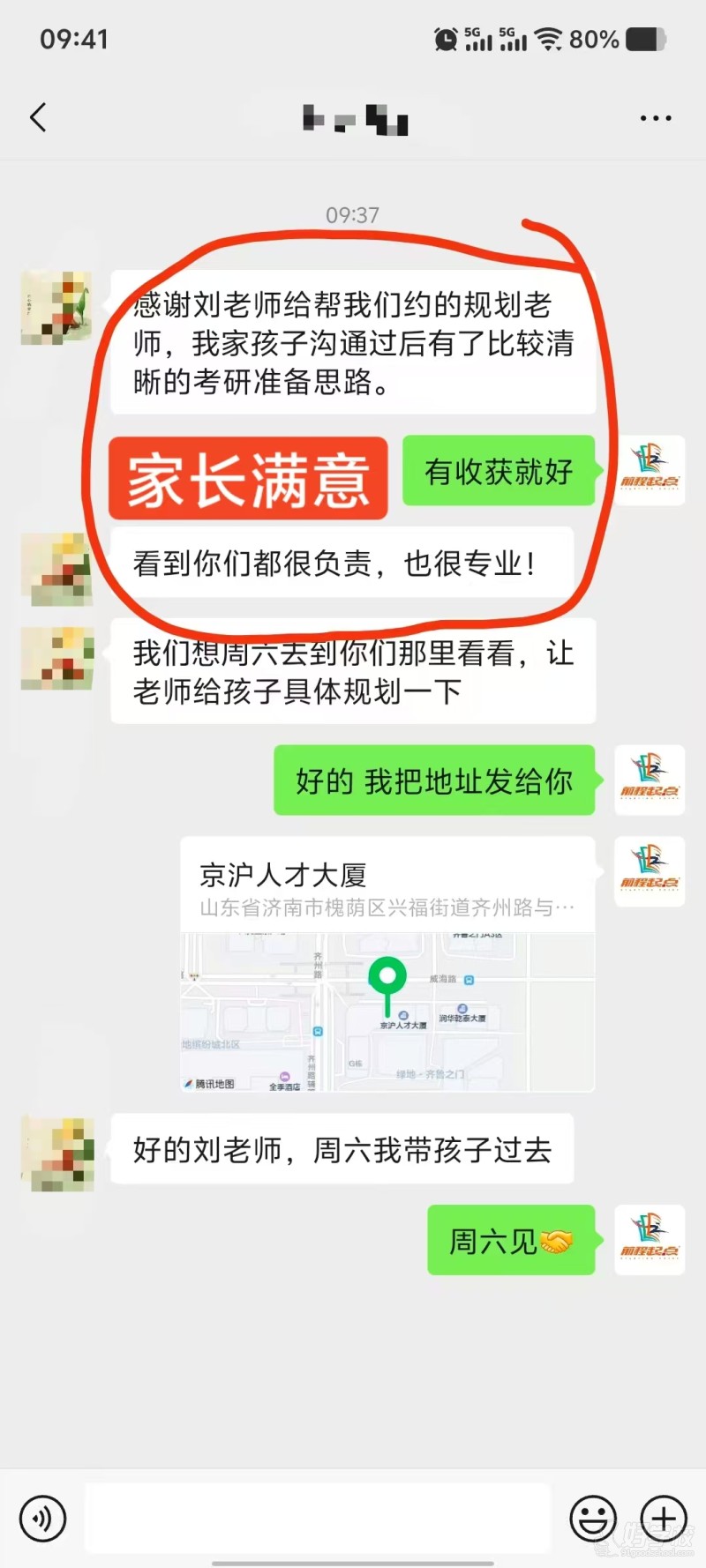706x1568 pixels.
Task: Switch to voice message input
Action: (42, 1518)
